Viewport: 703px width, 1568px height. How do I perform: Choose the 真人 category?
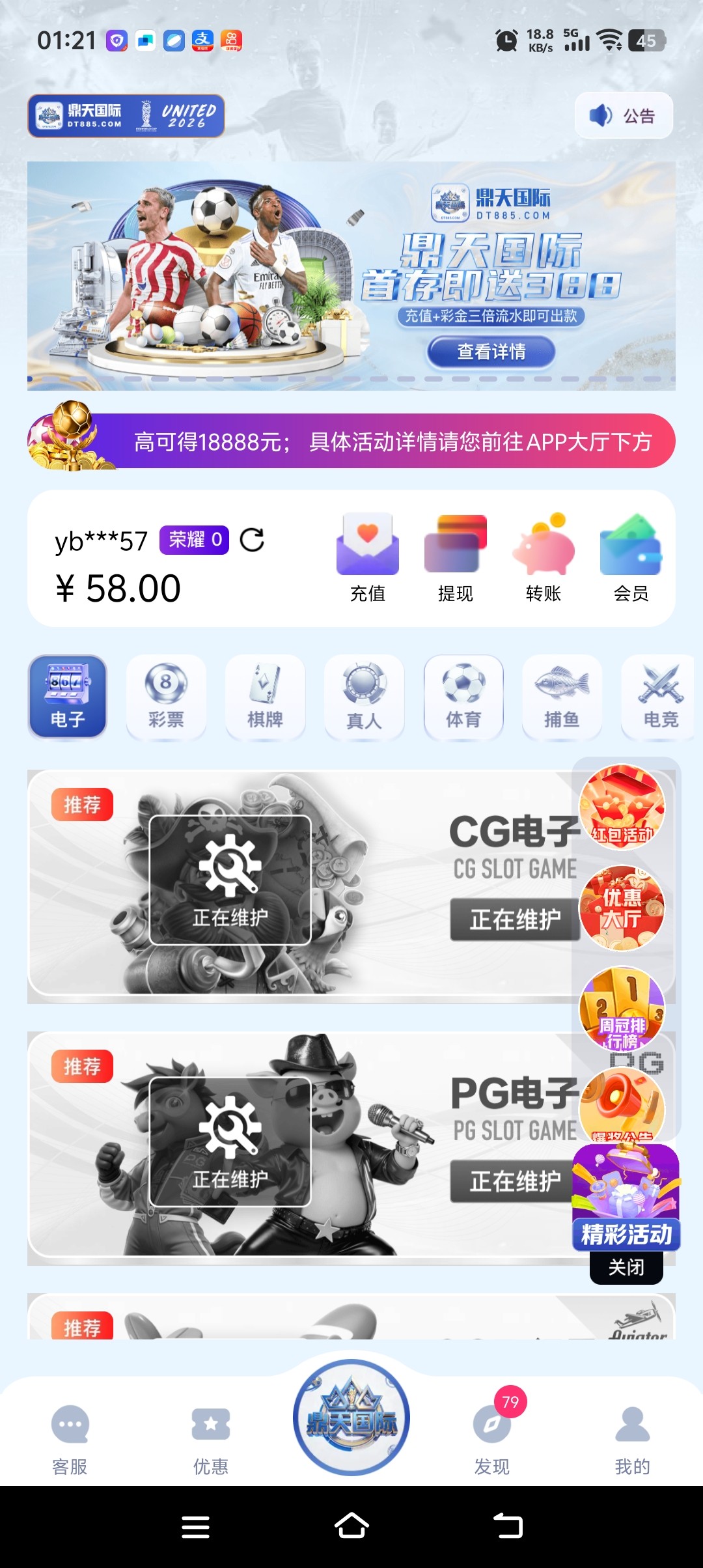coord(364,697)
